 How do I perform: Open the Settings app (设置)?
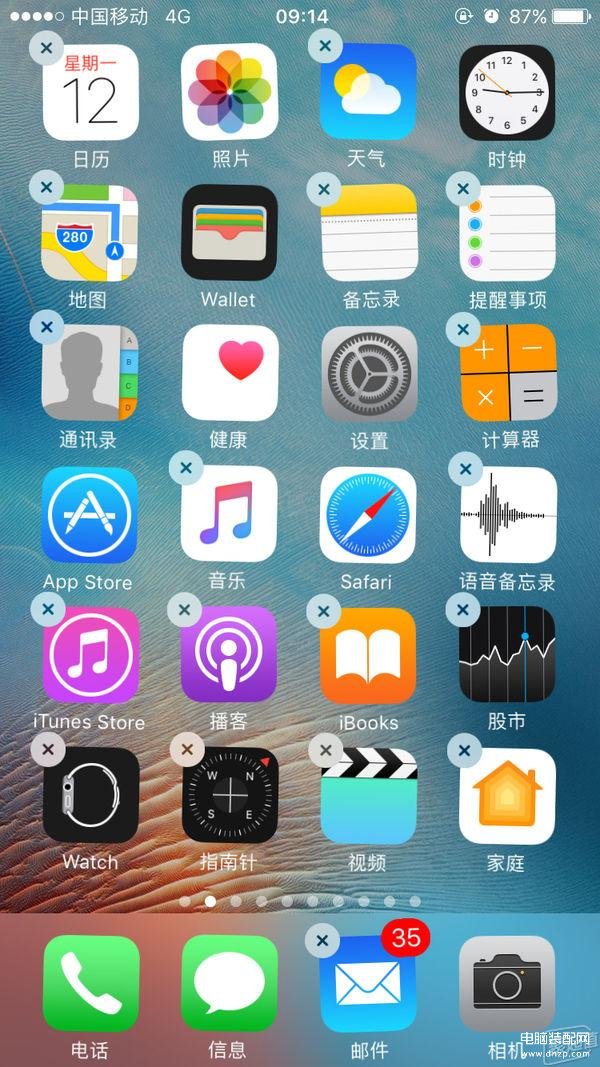(369, 374)
